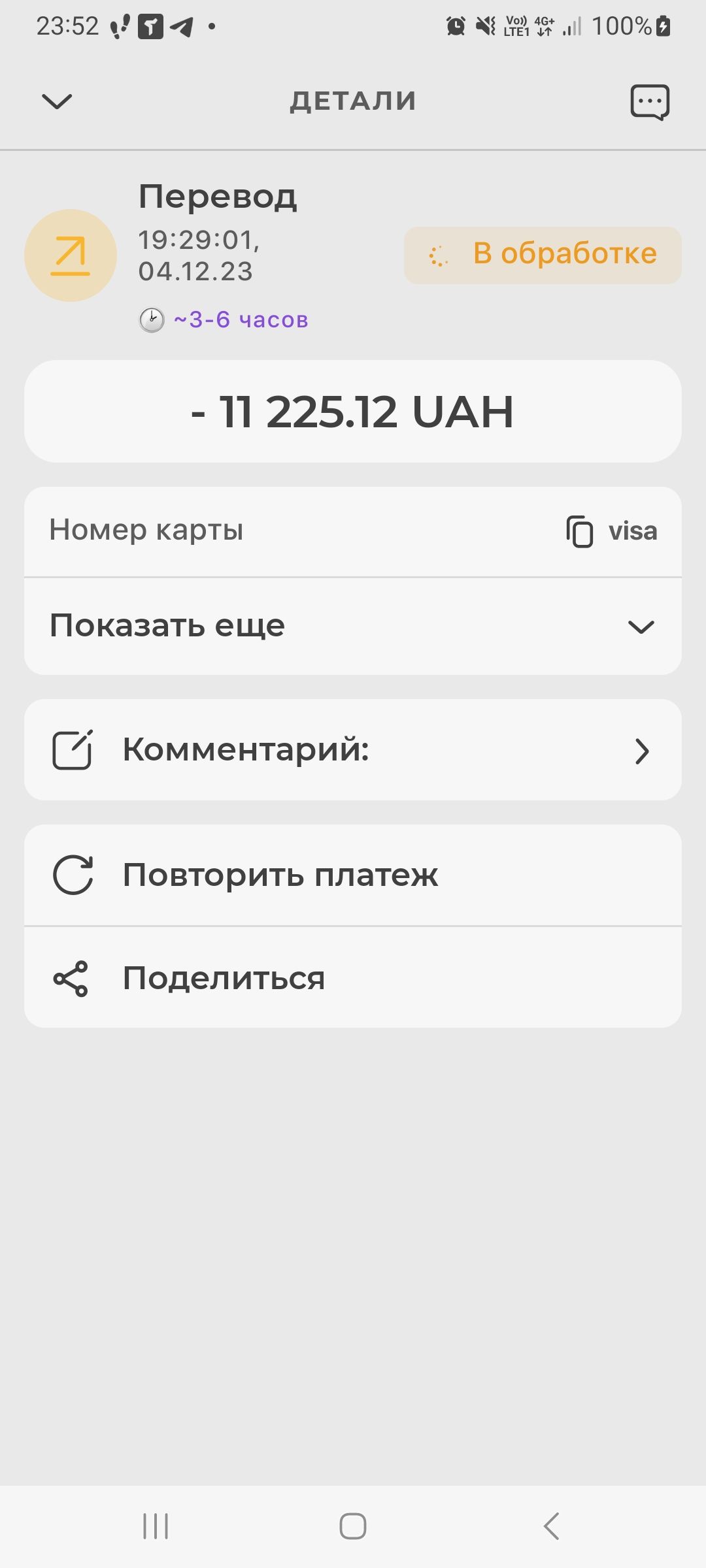This screenshot has width=706, height=1568.
Task: Open recent apps from the navigation bar
Action: click(x=156, y=1526)
